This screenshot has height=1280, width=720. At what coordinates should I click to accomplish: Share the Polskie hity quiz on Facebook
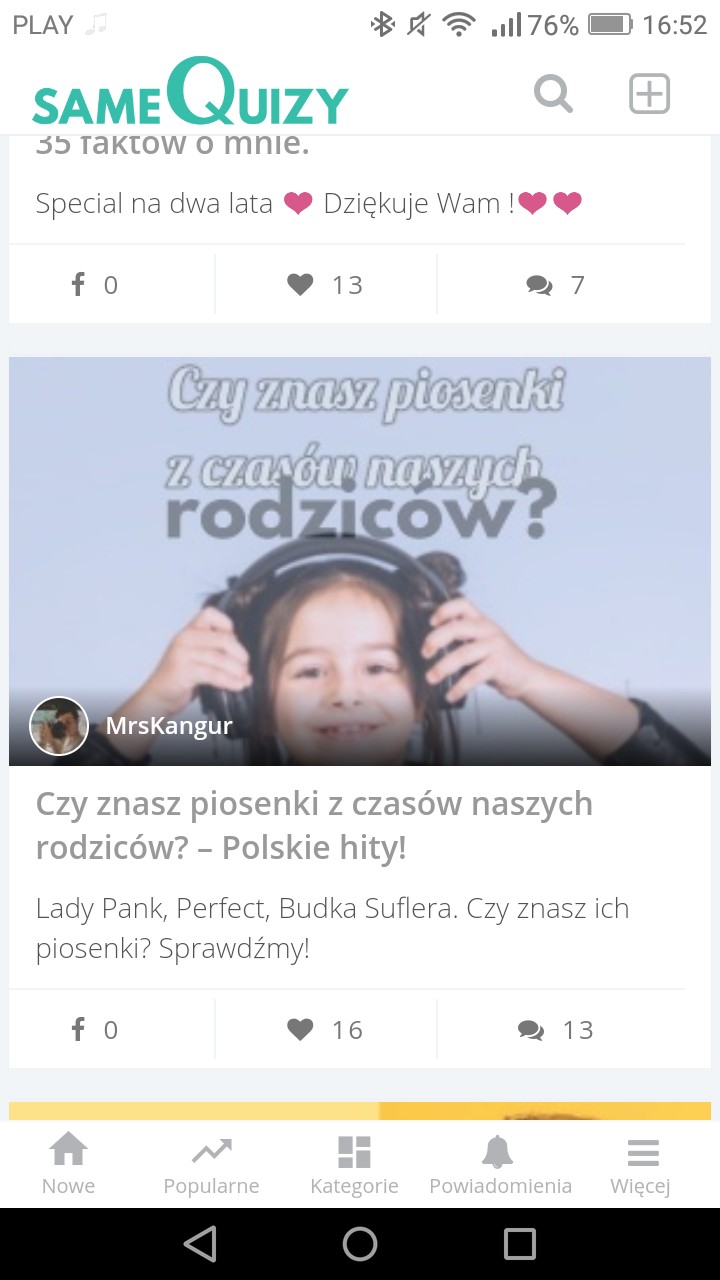pos(95,1030)
